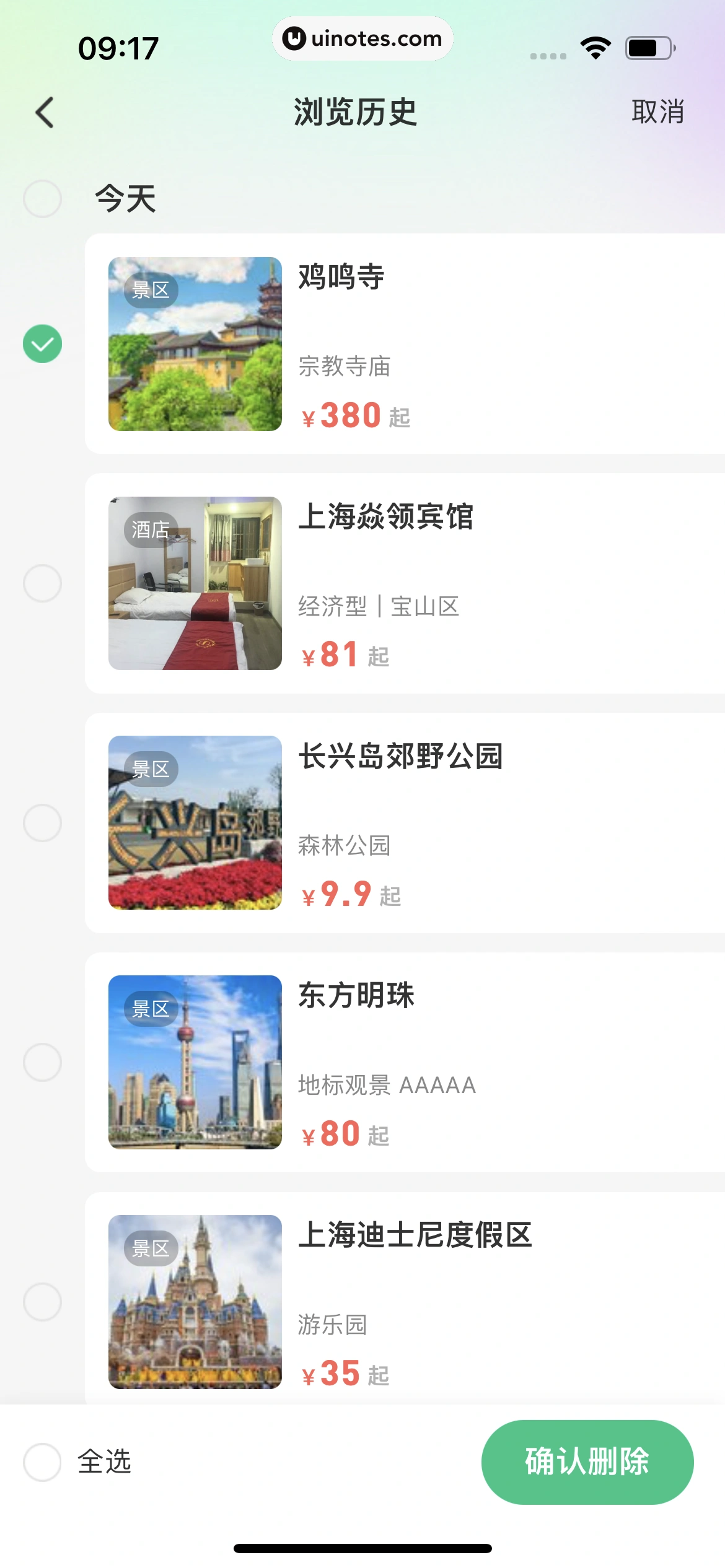Open the 鸡鸣寺 scenic spot card

403,344
